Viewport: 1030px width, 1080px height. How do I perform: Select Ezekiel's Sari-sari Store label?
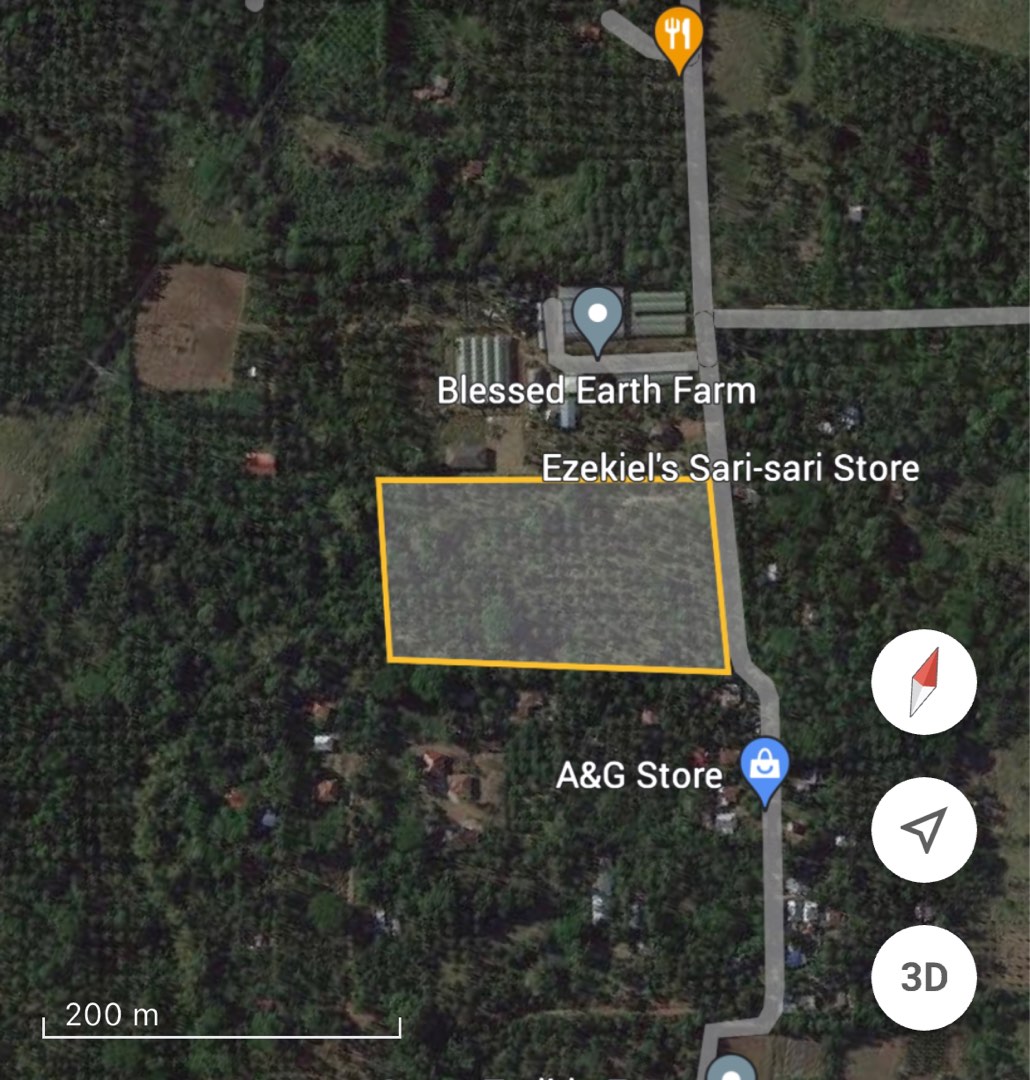point(732,467)
